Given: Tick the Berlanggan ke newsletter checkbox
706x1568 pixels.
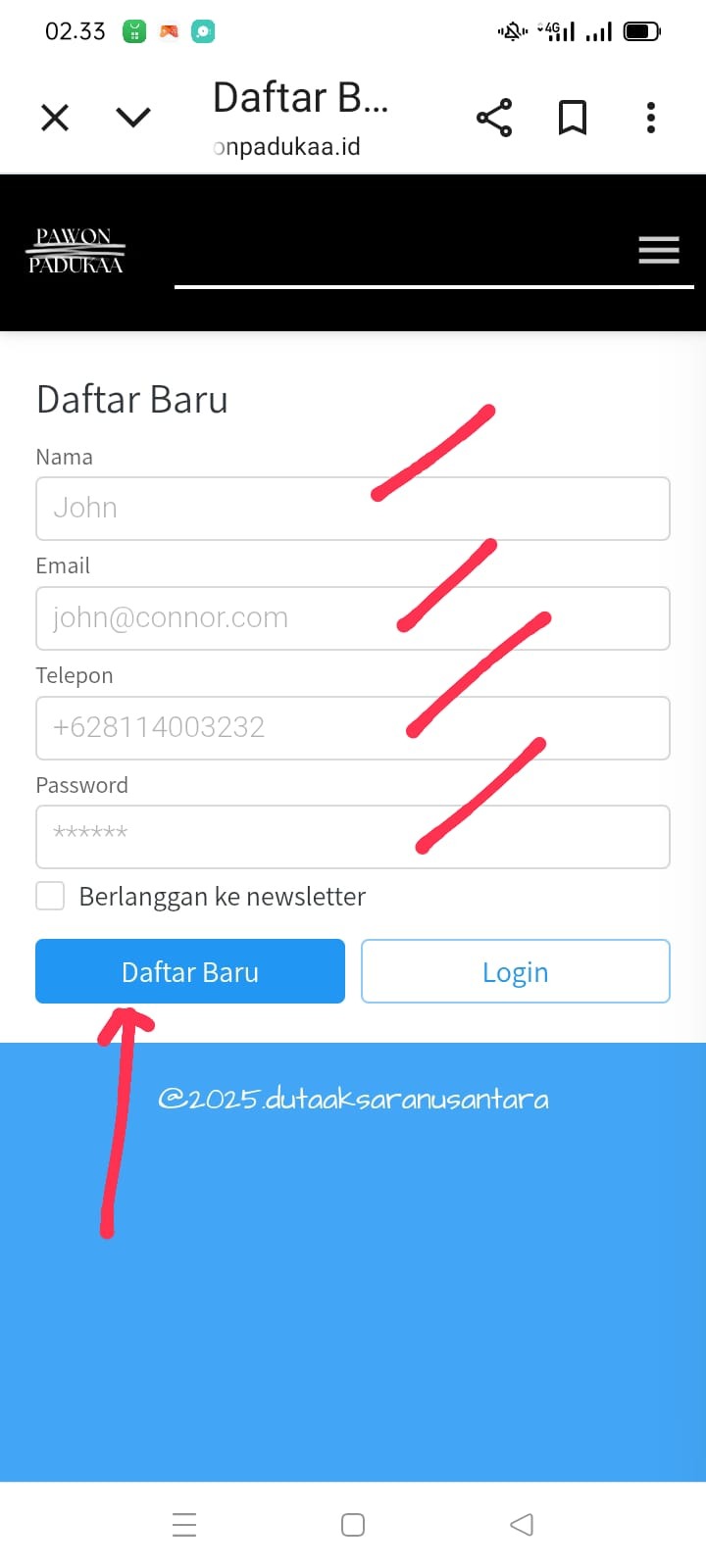Looking at the screenshot, I should click(x=50, y=896).
